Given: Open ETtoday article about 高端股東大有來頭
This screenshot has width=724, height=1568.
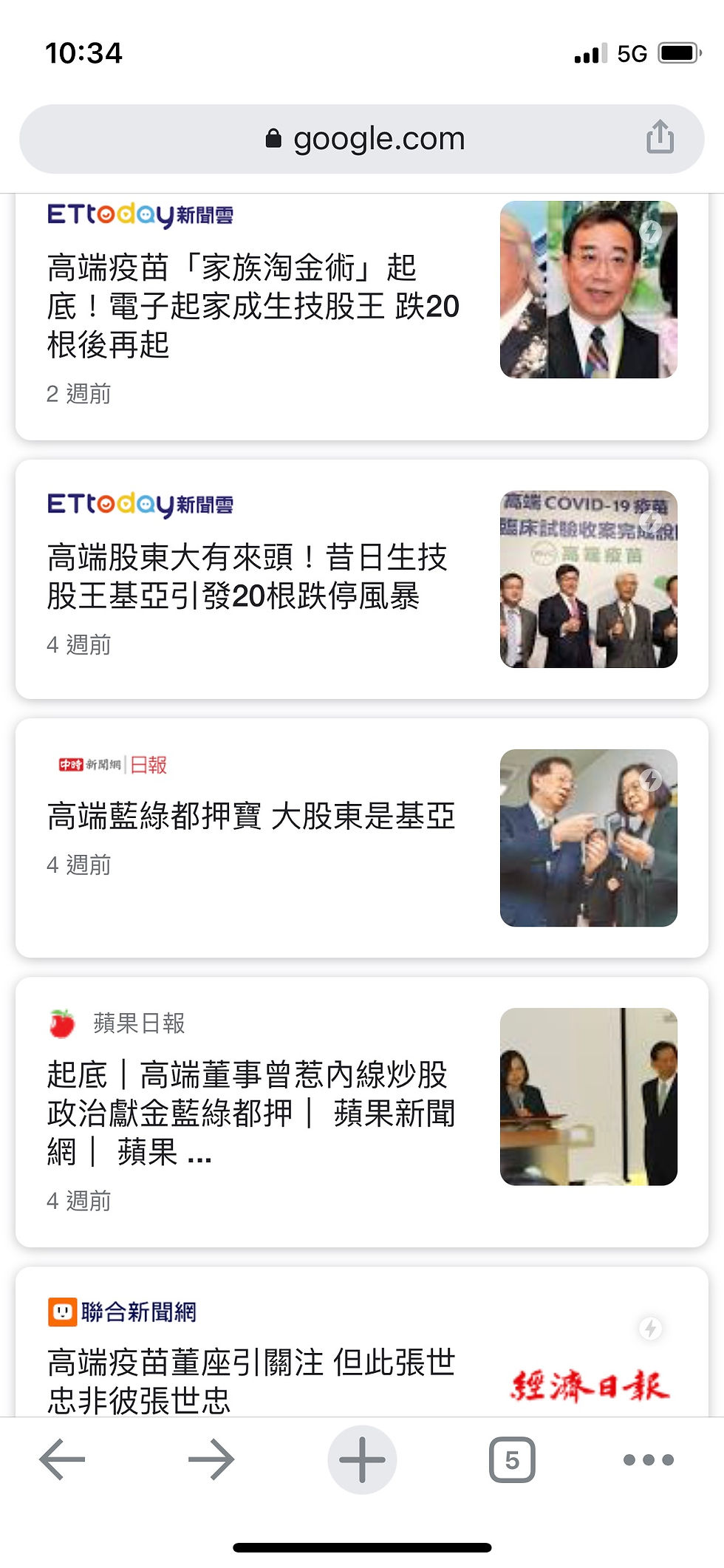Looking at the screenshot, I should (247, 576).
